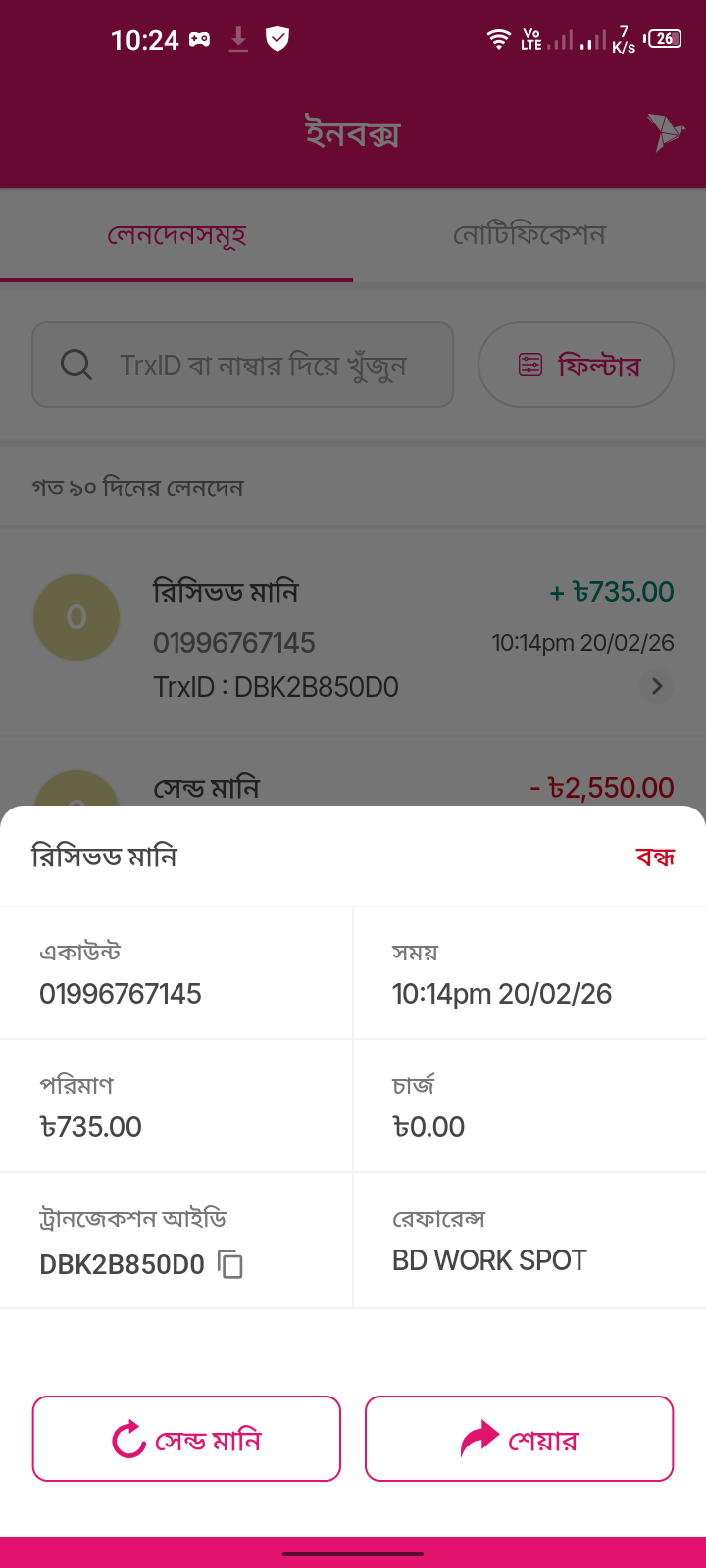Close the received money details sheet
Viewport: 706px width, 1568px height.
655,857
